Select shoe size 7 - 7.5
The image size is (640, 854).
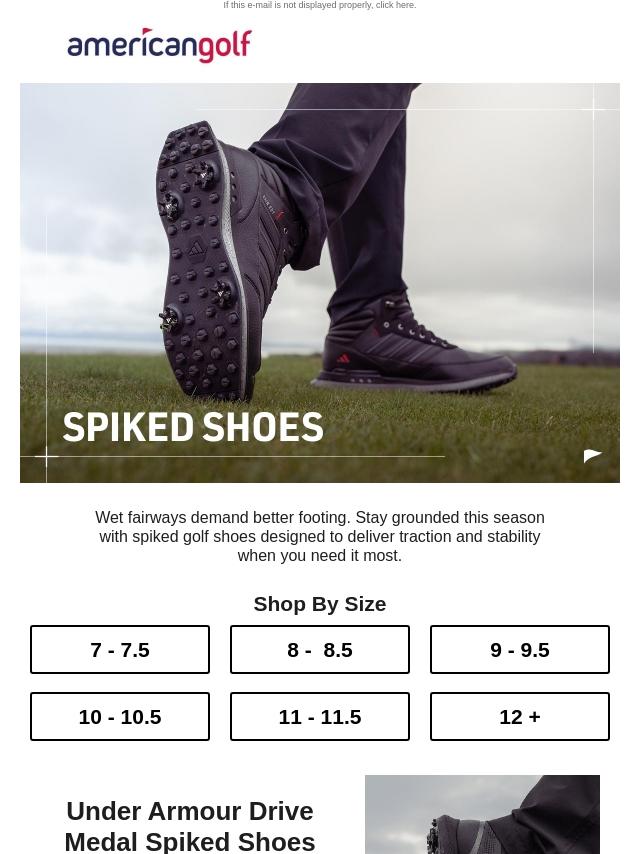(x=120, y=649)
